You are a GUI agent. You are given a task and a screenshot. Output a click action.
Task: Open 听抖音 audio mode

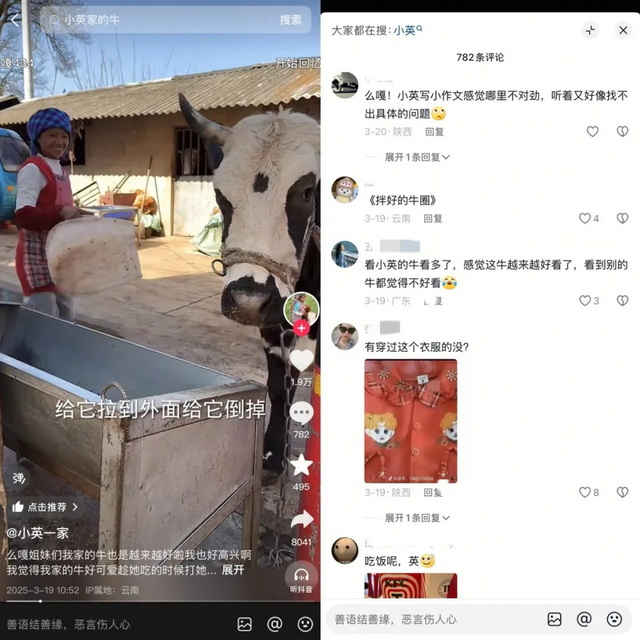[x=301, y=578]
